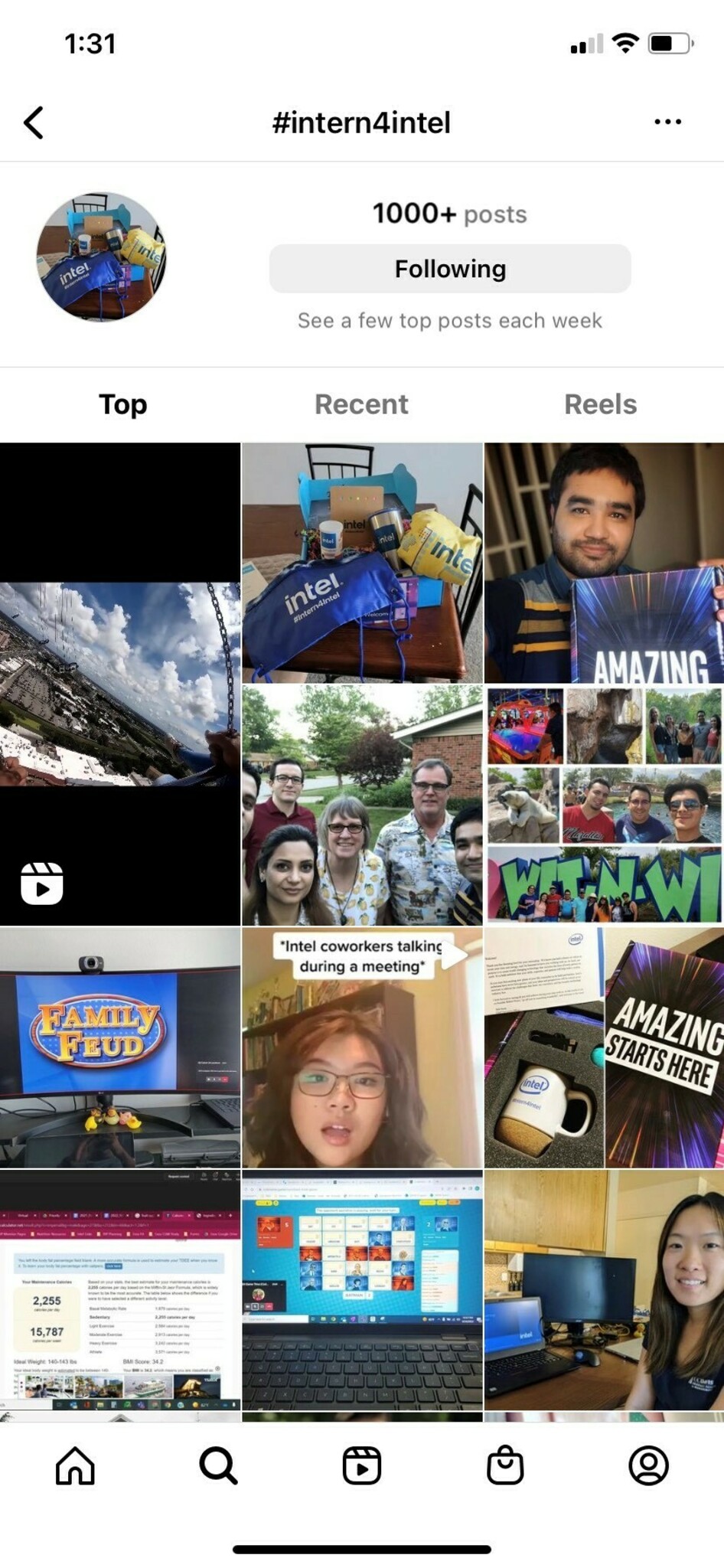Image resolution: width=724 pixels, height=1568 pixels.
Task: Open the calorie calculator screenshot post
Action: (x=120, y=1289)
